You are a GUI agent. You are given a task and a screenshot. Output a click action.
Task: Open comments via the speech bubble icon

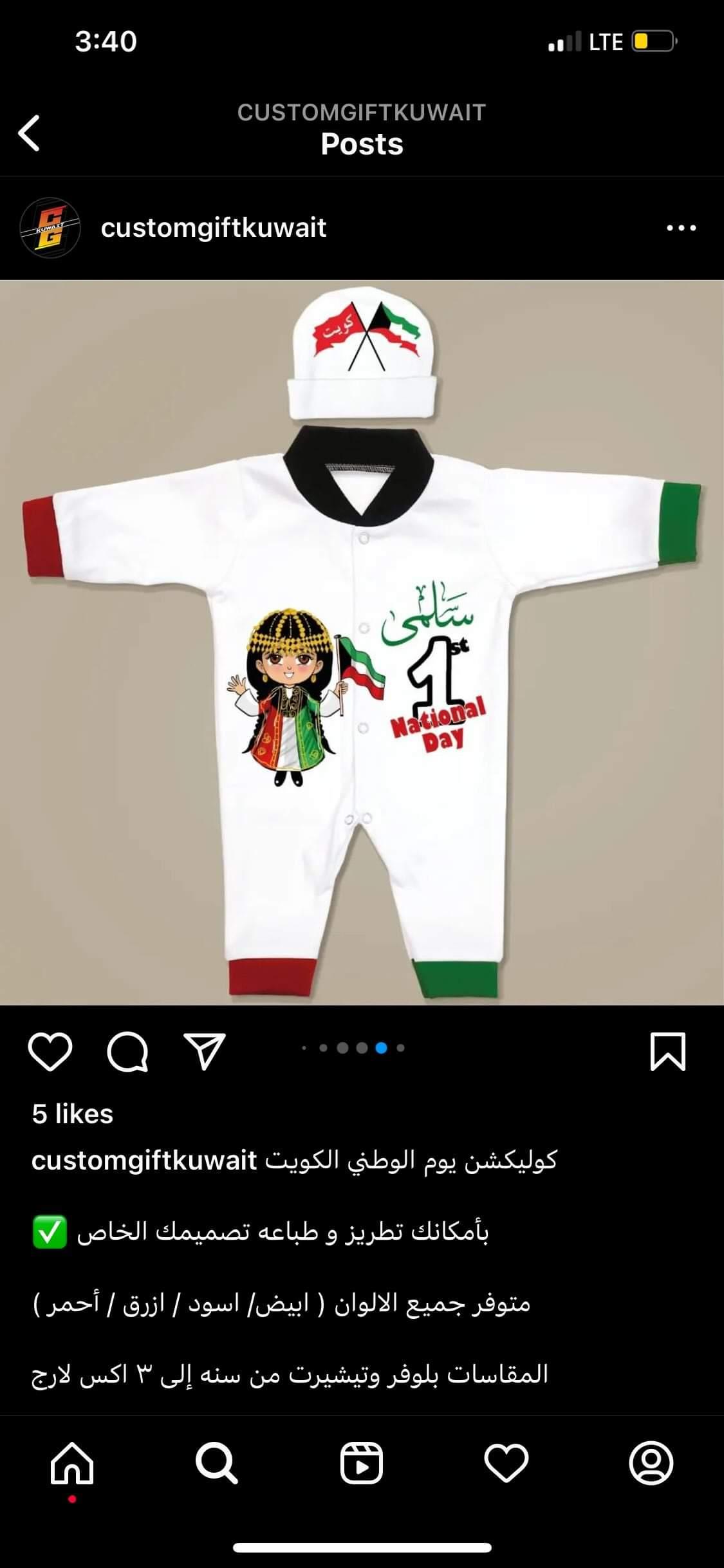[127, 1052]
